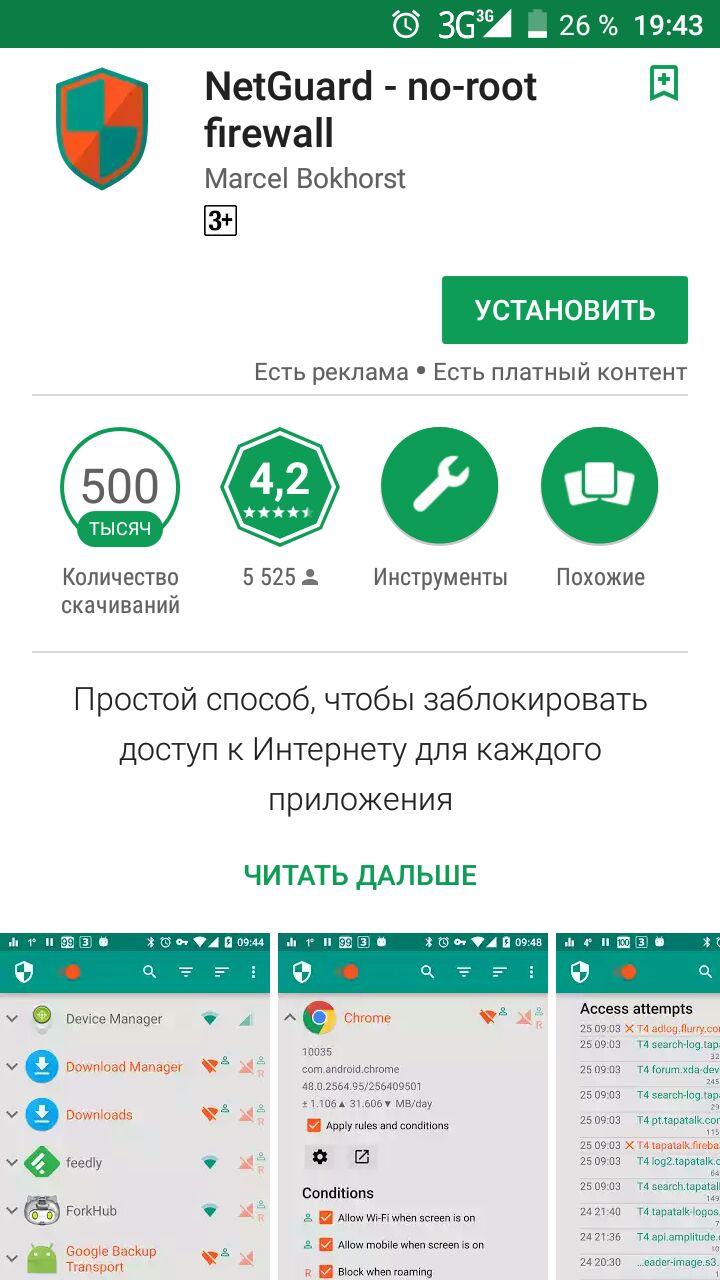Browse the Инструменты category
720x1280 pixels.
(440, 487)
